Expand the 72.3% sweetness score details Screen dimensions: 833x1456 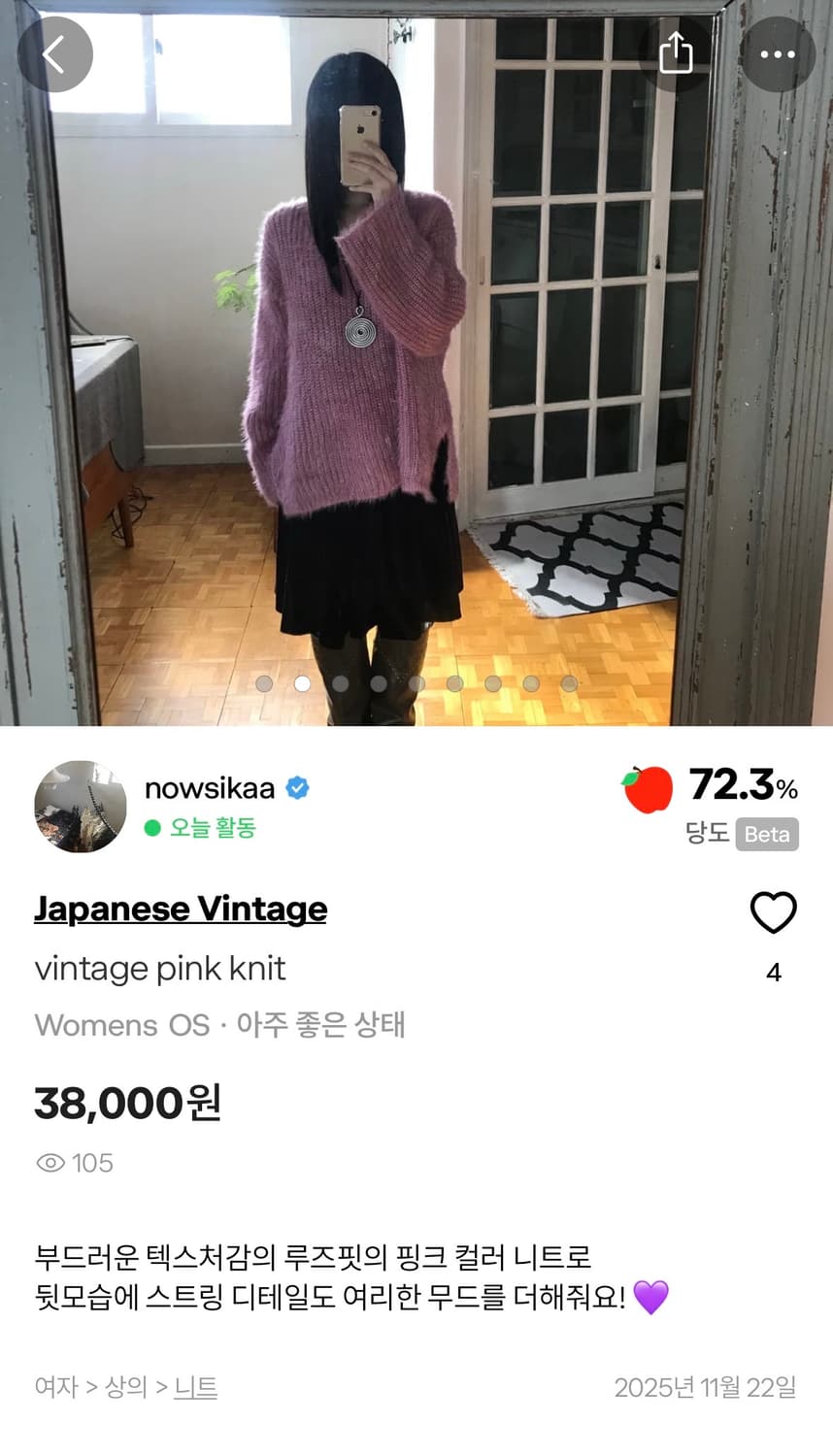[743, 789]
